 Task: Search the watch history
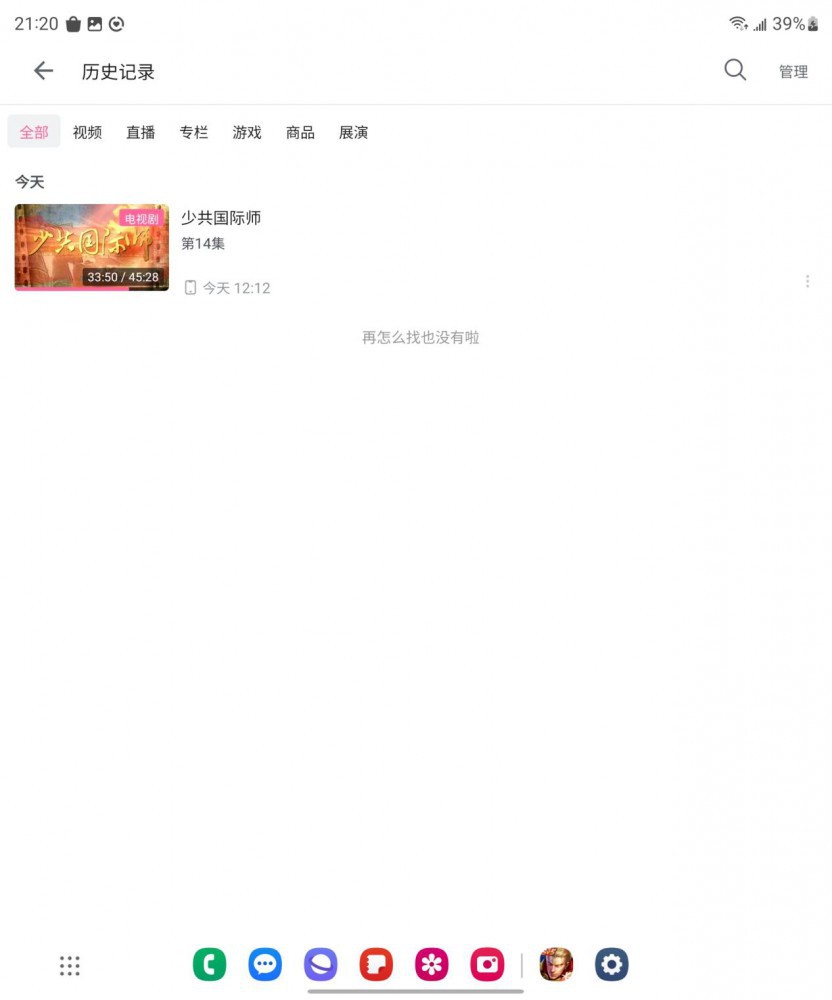click(x=735, y=70)
